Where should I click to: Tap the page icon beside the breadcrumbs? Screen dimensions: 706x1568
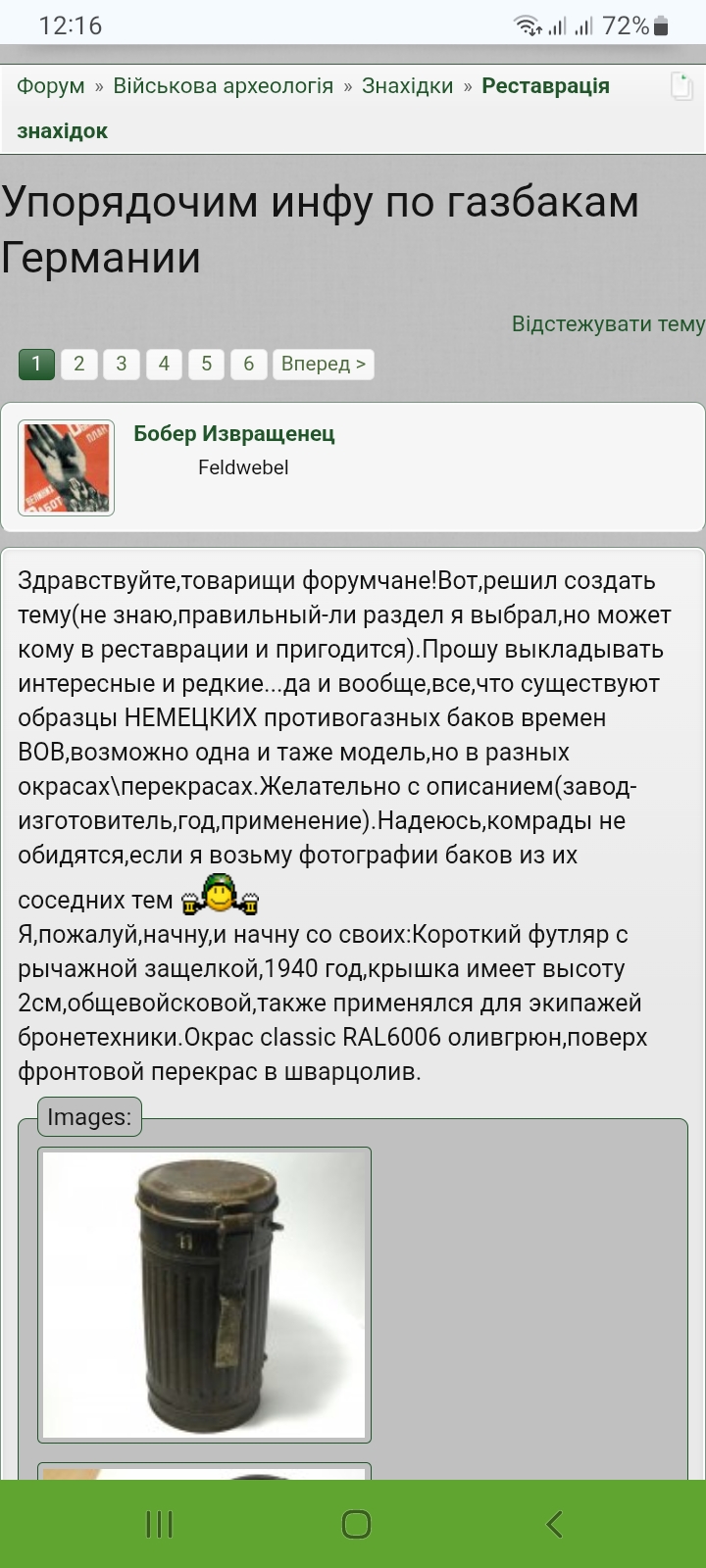(681, 86)
